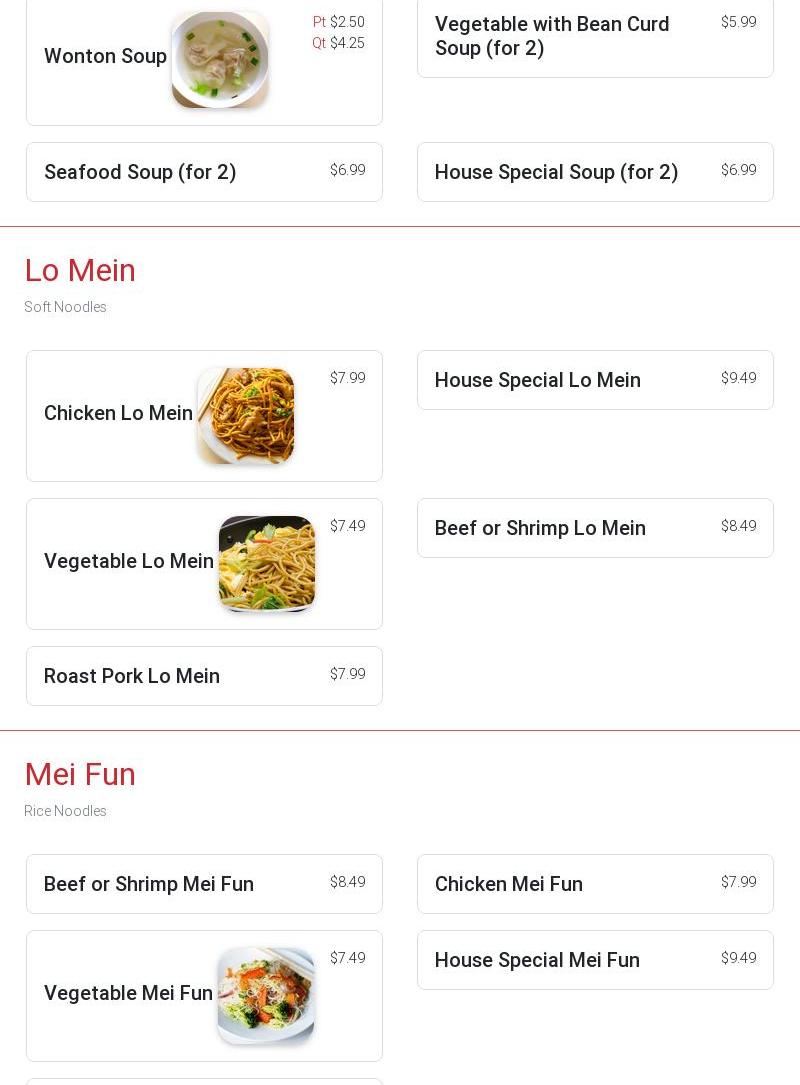
Task: Select Vegetable with Bean Curd Soup
Action: point(552,37)
